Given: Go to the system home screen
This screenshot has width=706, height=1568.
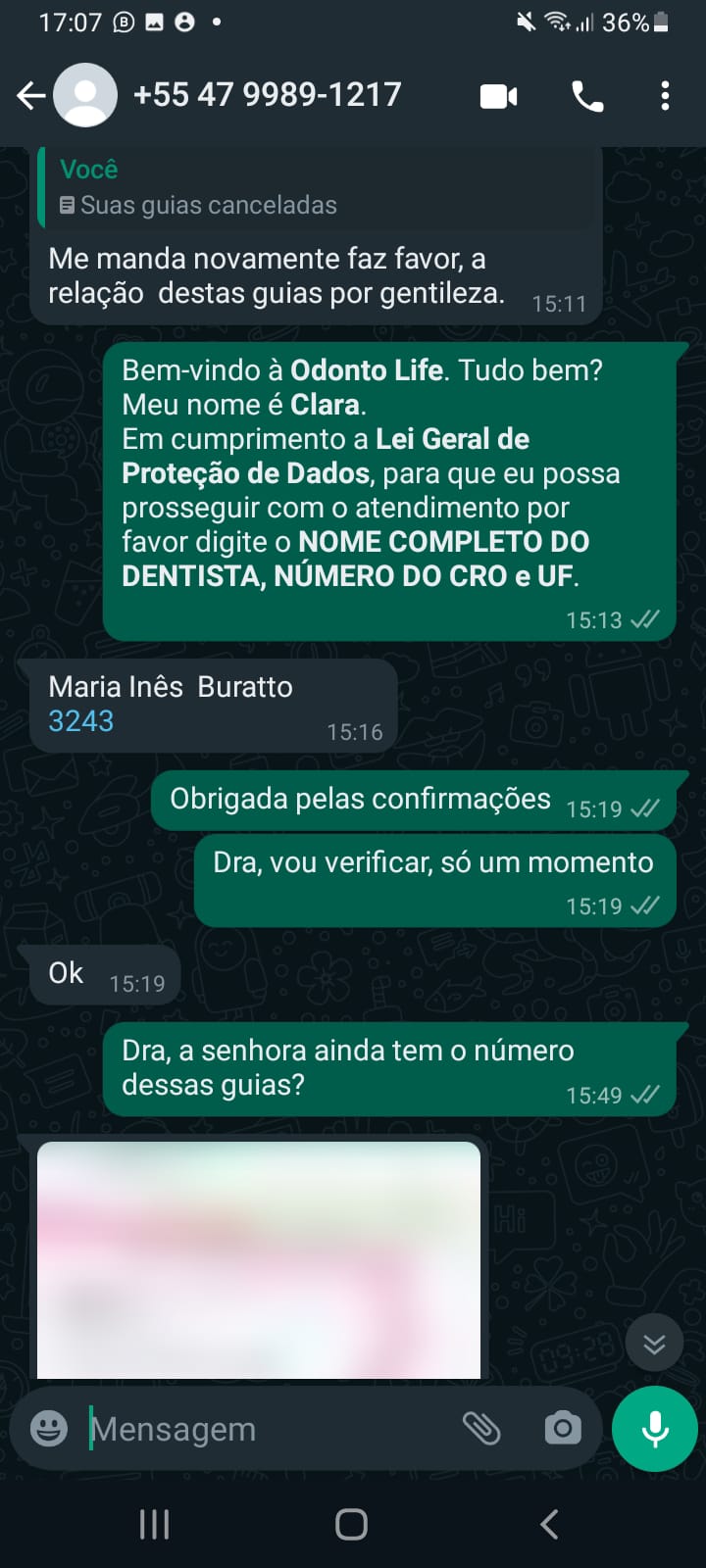Looking at the screenshot, I should tap(351, 1524).
